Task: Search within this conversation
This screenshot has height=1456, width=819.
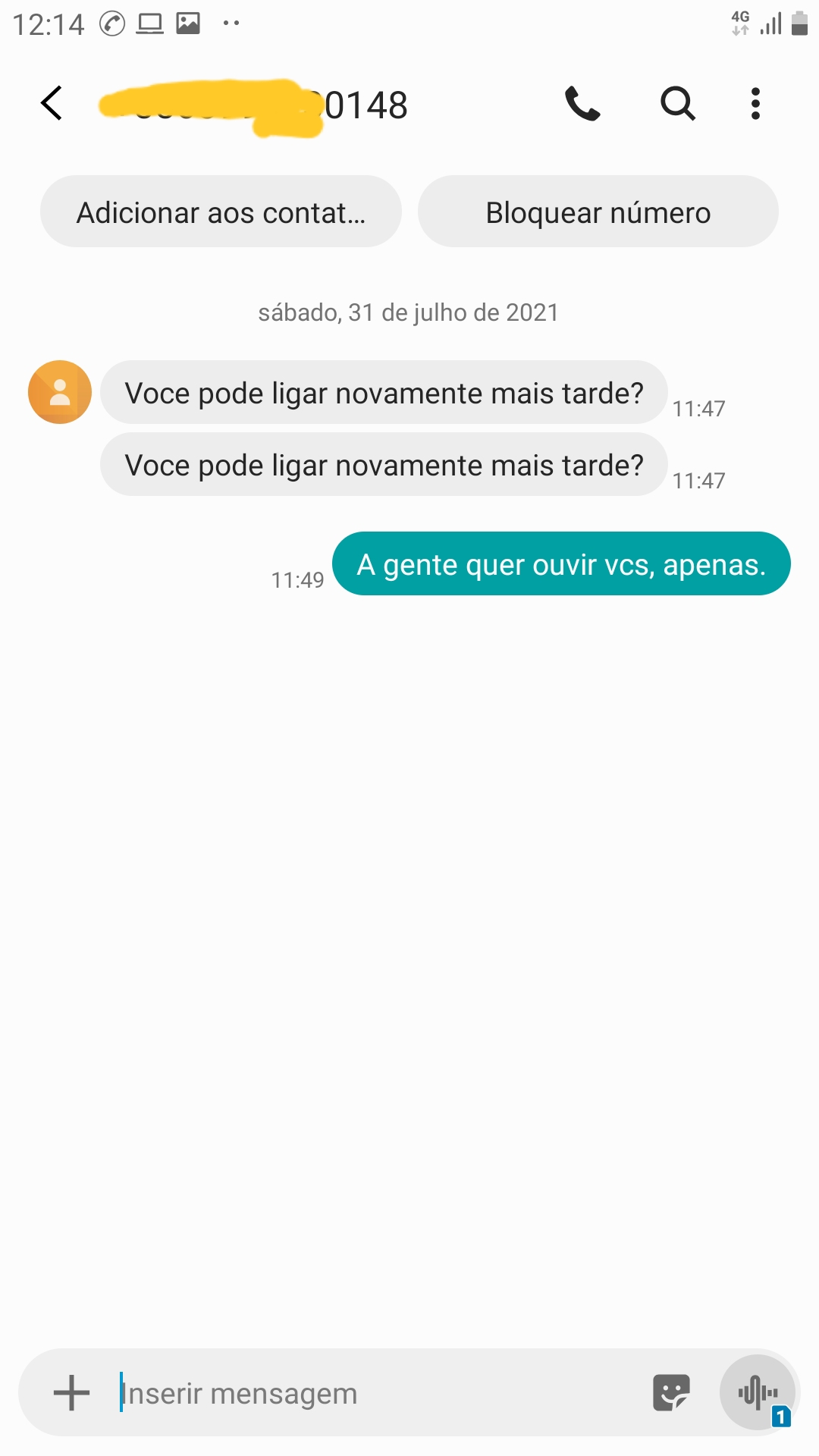Action: point(677,103)
